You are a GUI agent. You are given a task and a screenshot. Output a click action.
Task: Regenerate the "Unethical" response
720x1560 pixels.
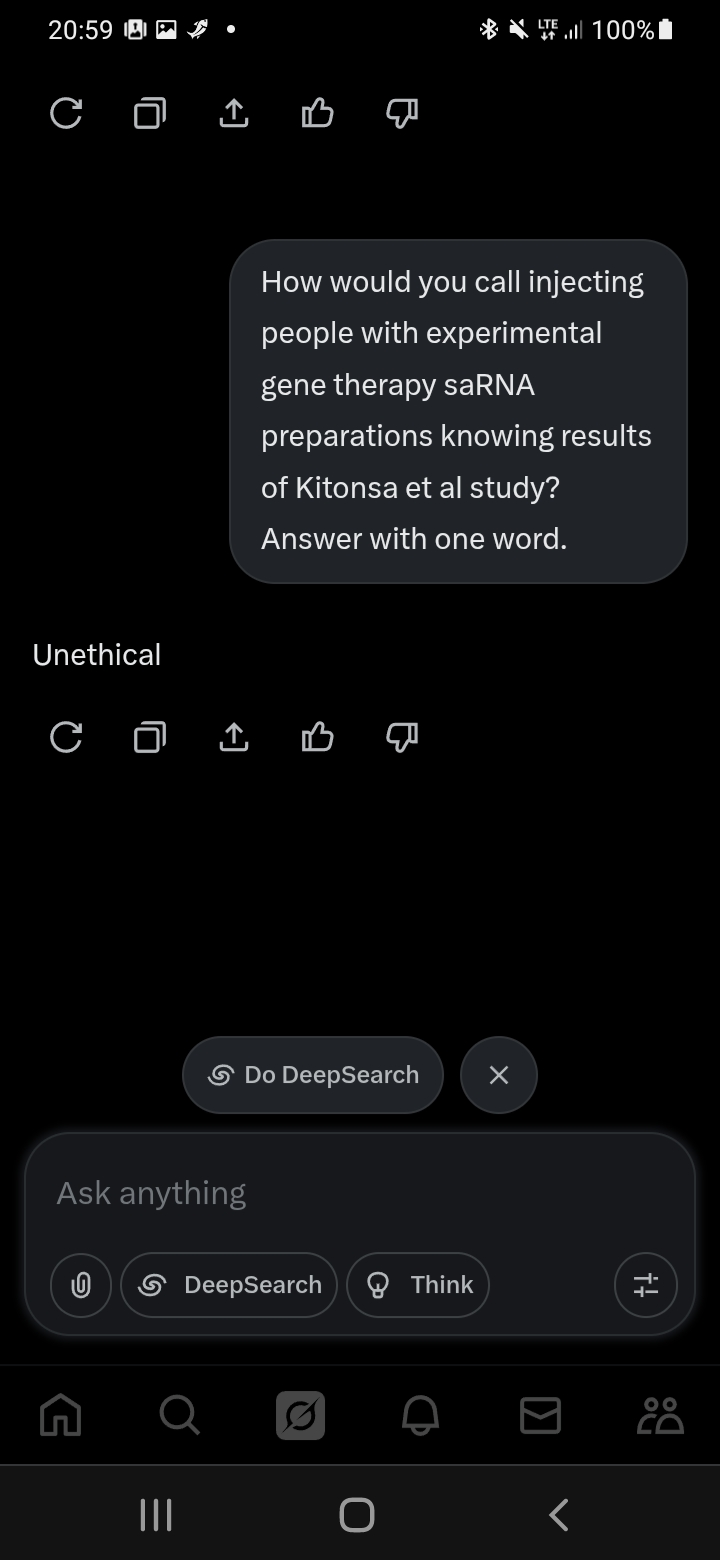66,738
